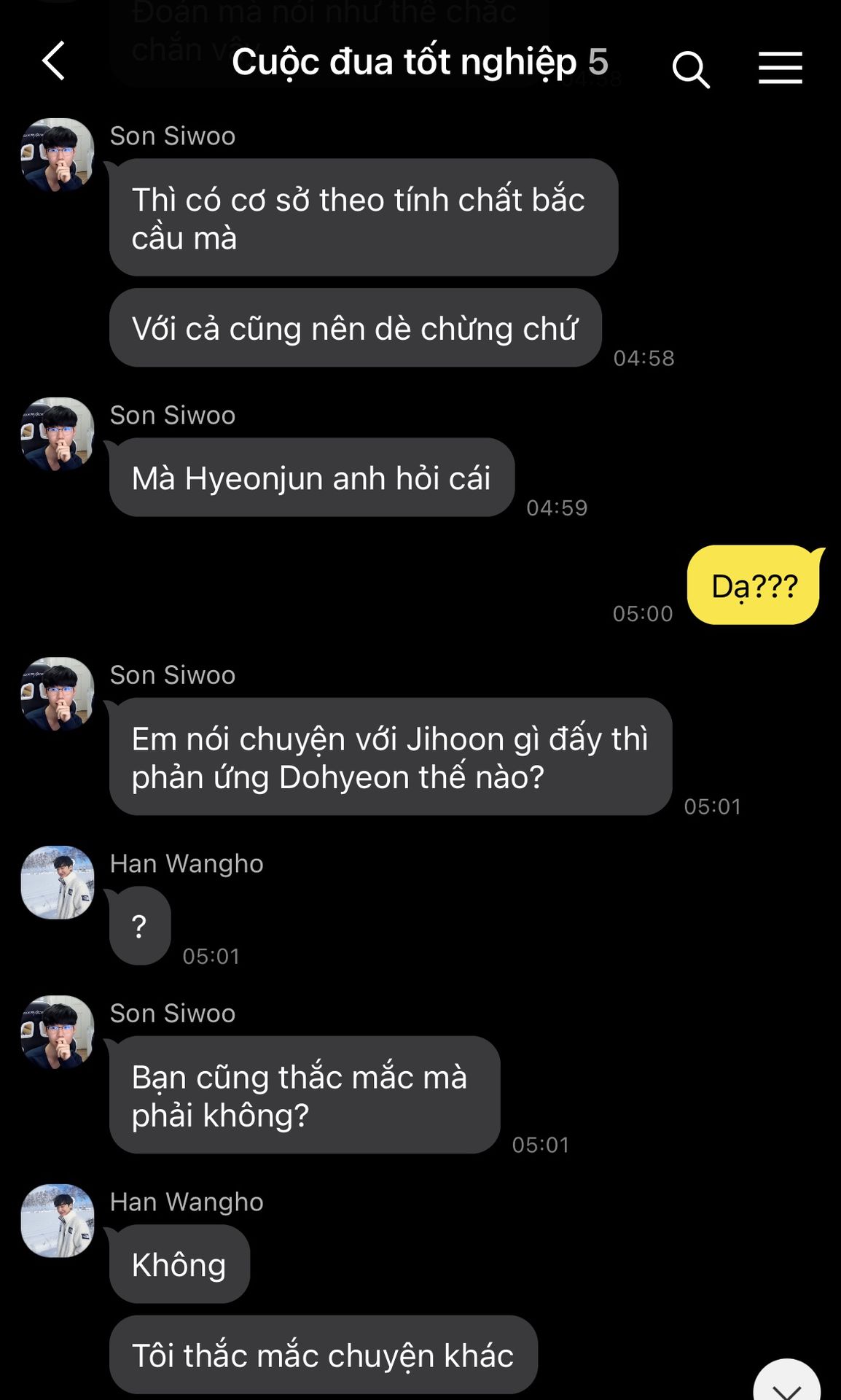This screenshot has height=1400, width=841.
Task: Open Son Siwoo's avatar above "Mà Hyeonjun anh hỏi cái"
Action: [x=58, y=434]
